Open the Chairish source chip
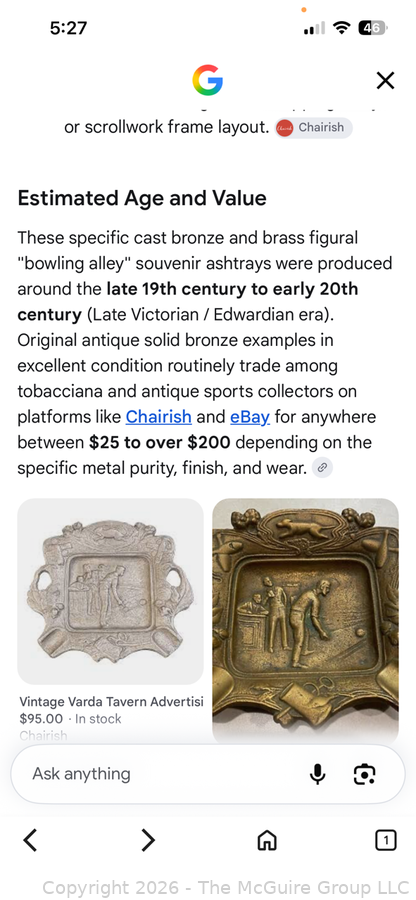This screenshot has height=900, width=416. click(x=313, y=128)
